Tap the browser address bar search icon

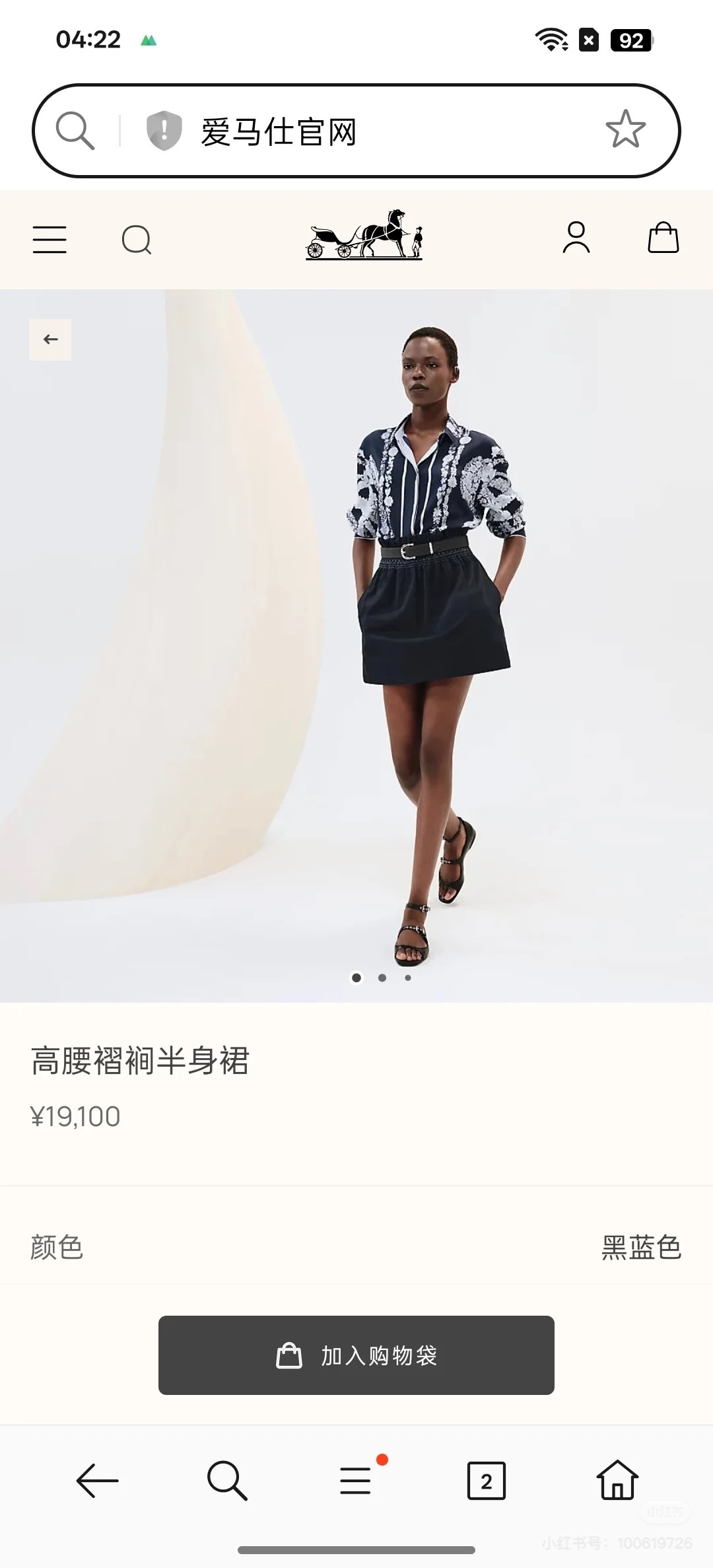coord(75,130)
